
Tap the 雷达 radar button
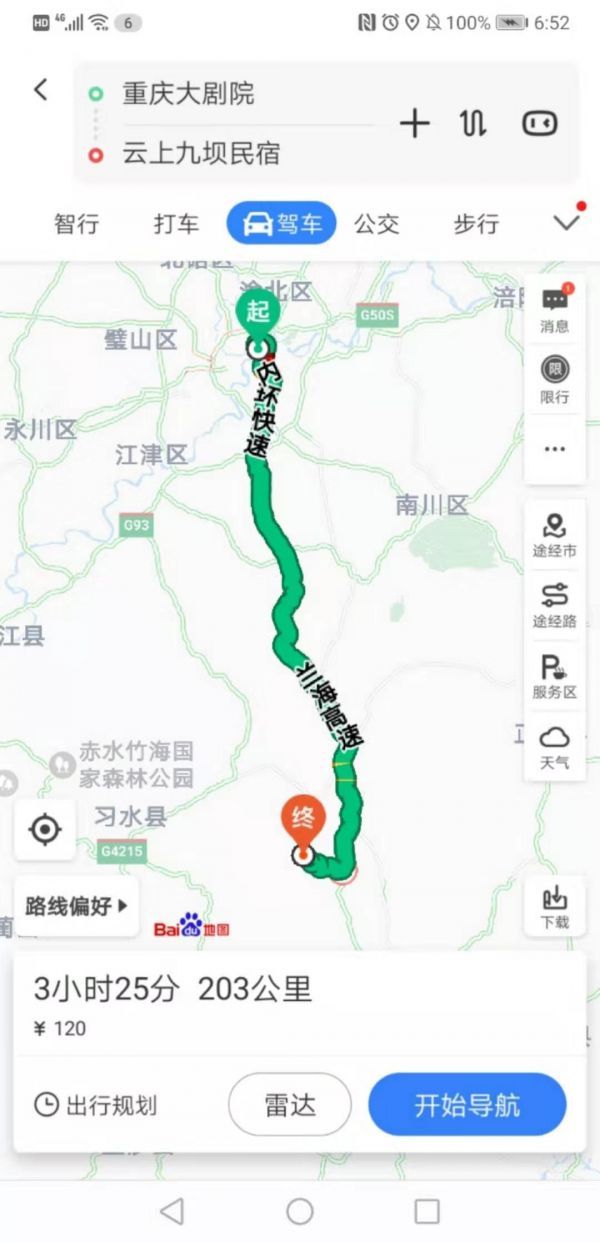coord(290,1105)
